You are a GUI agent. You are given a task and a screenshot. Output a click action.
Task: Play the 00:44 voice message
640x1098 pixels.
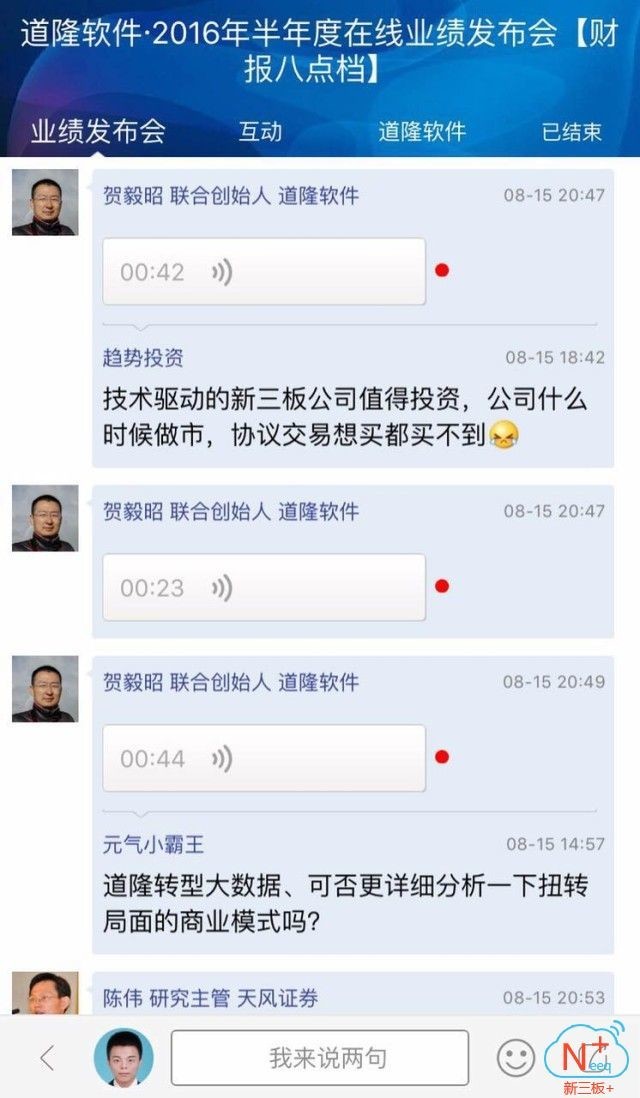[264, 759]
